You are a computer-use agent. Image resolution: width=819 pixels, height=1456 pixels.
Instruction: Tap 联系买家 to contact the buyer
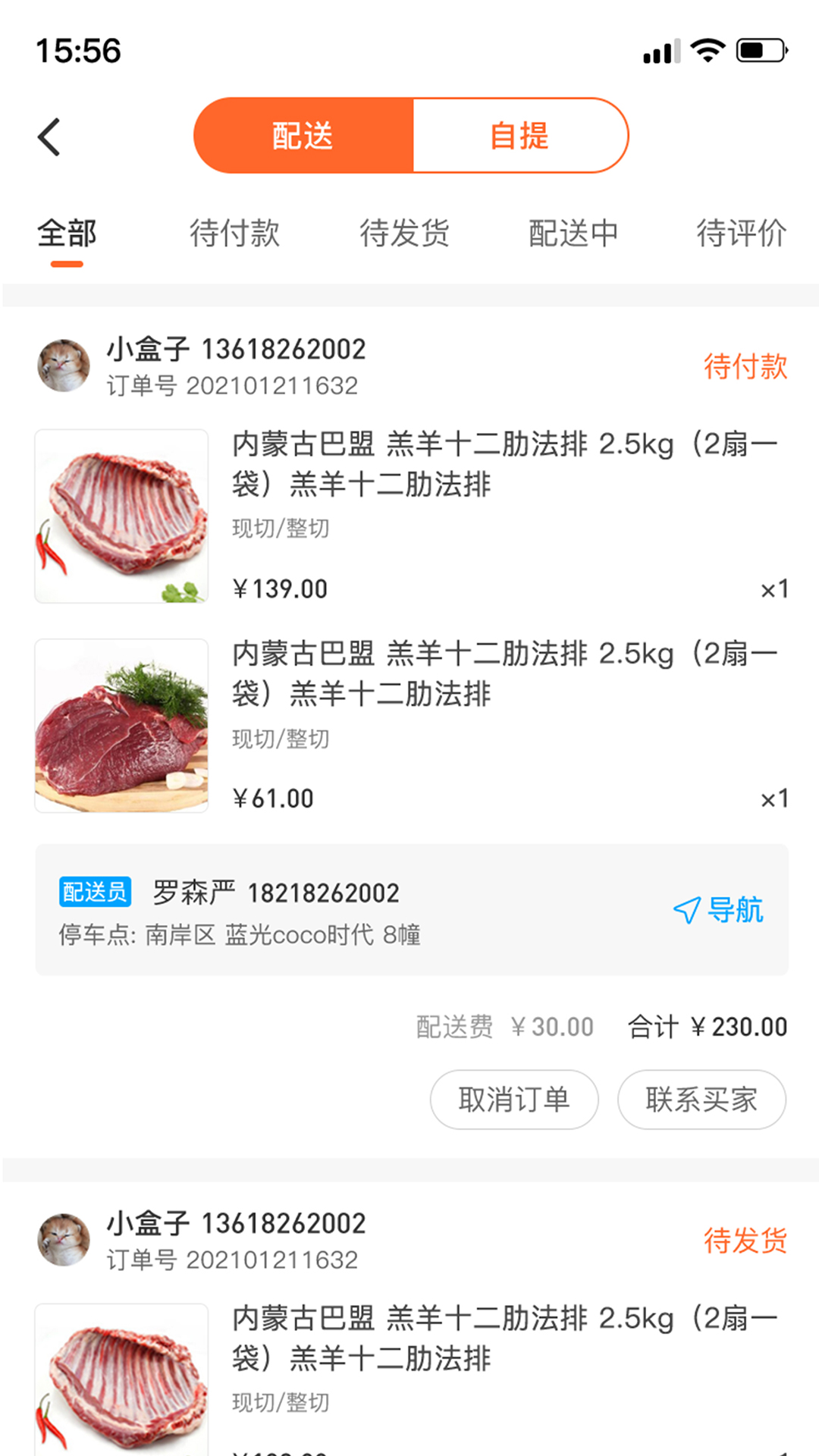coord(701,1100)
